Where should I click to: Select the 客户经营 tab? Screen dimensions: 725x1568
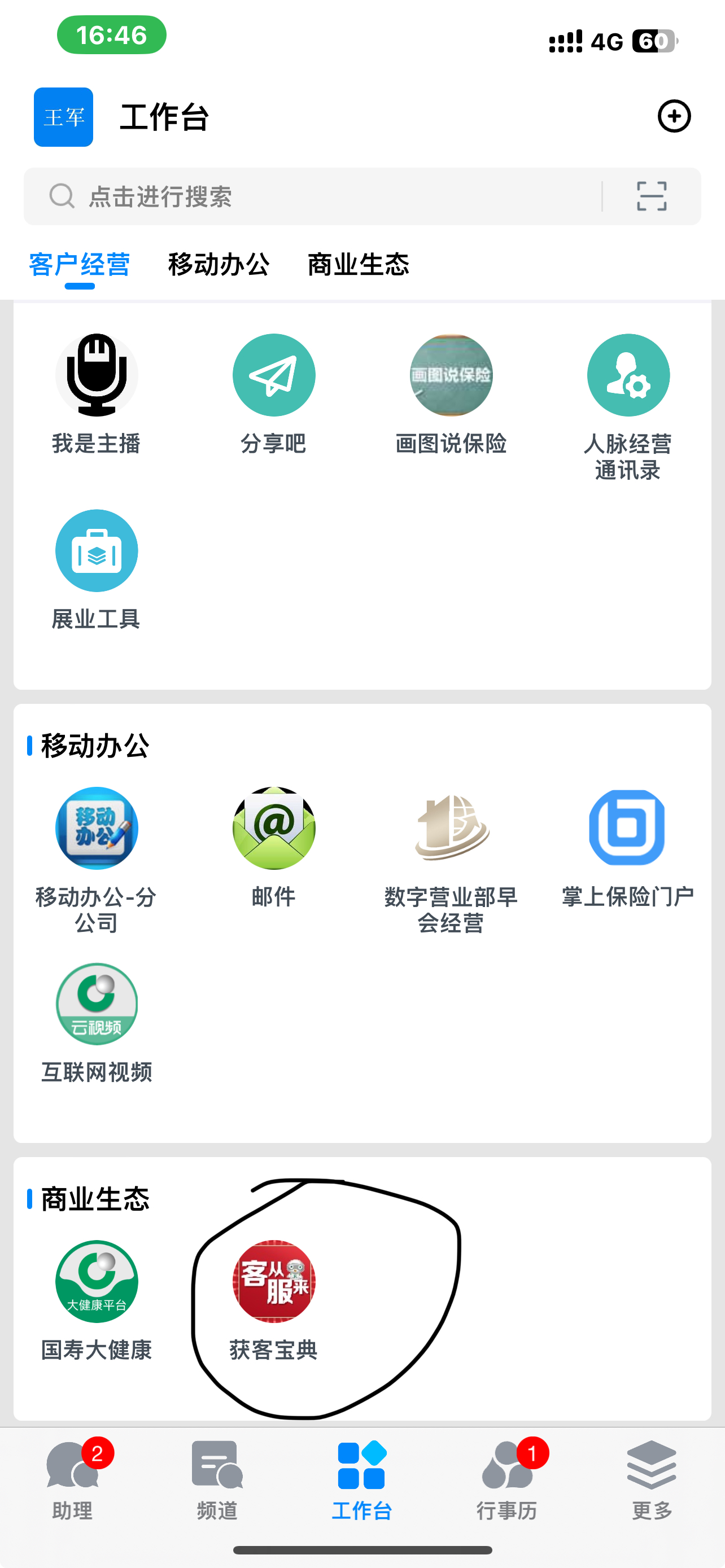pyautogui.click(x=80, y=264)
